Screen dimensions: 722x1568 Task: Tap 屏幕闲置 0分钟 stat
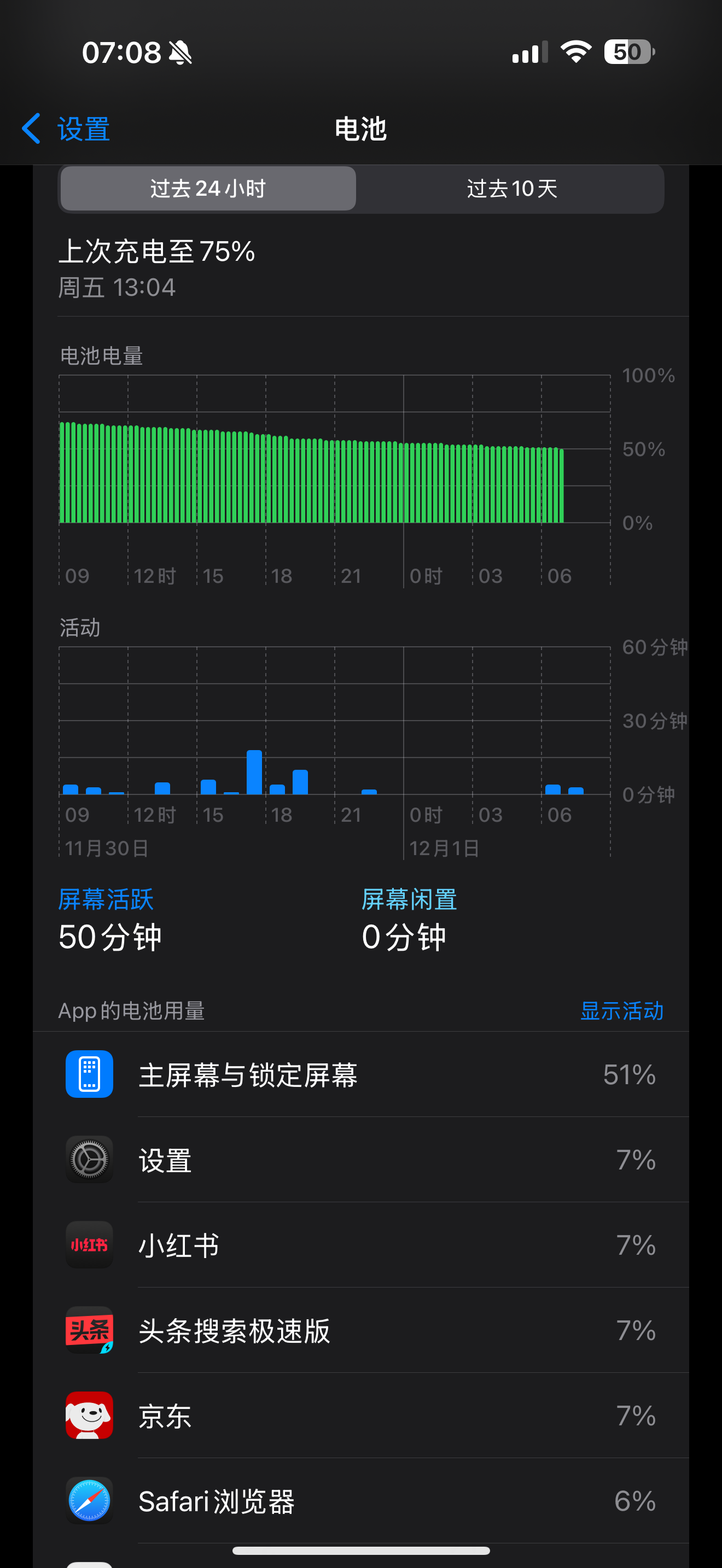[x=409, y=919]
